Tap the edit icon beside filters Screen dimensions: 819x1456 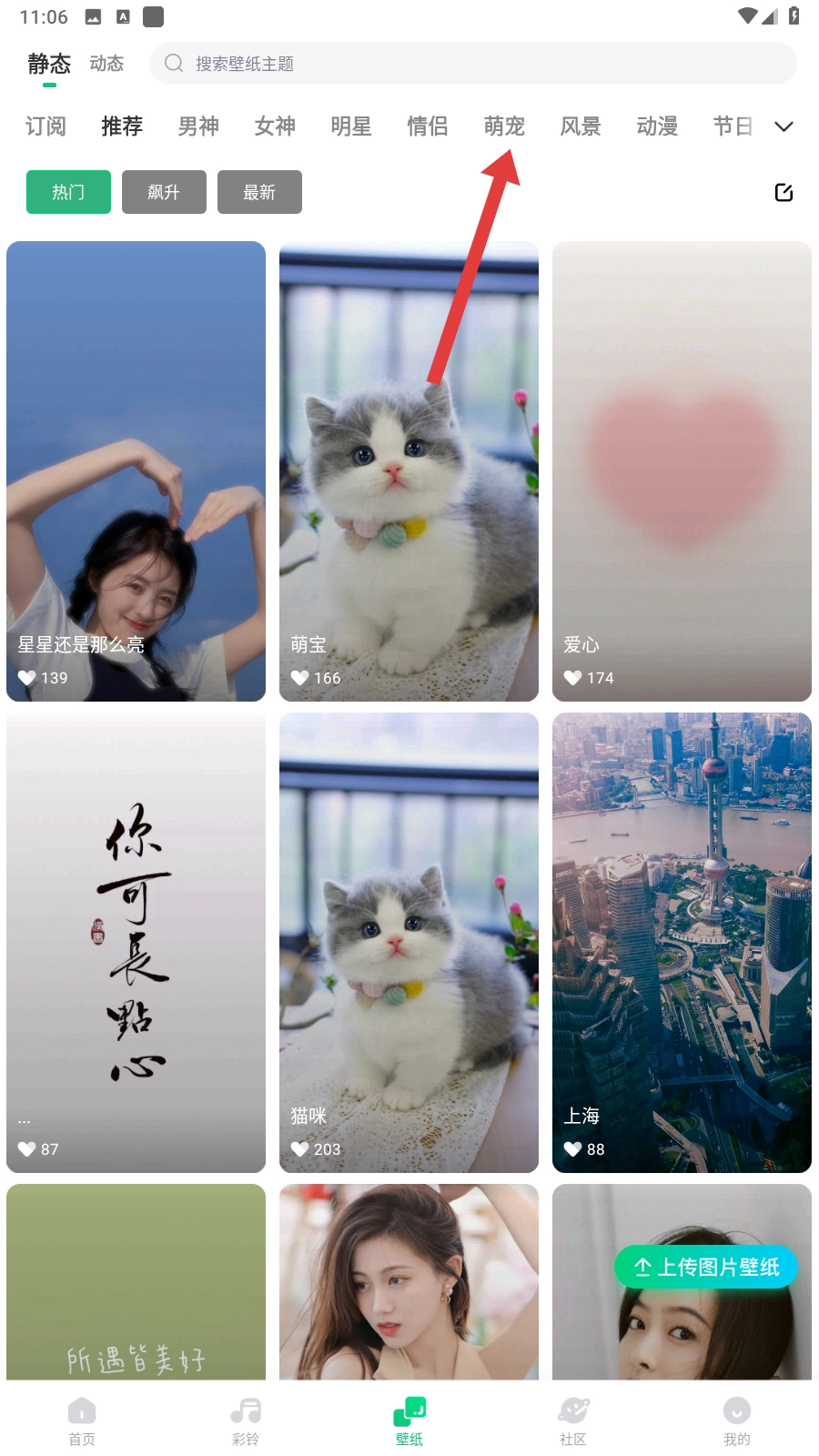784,192
